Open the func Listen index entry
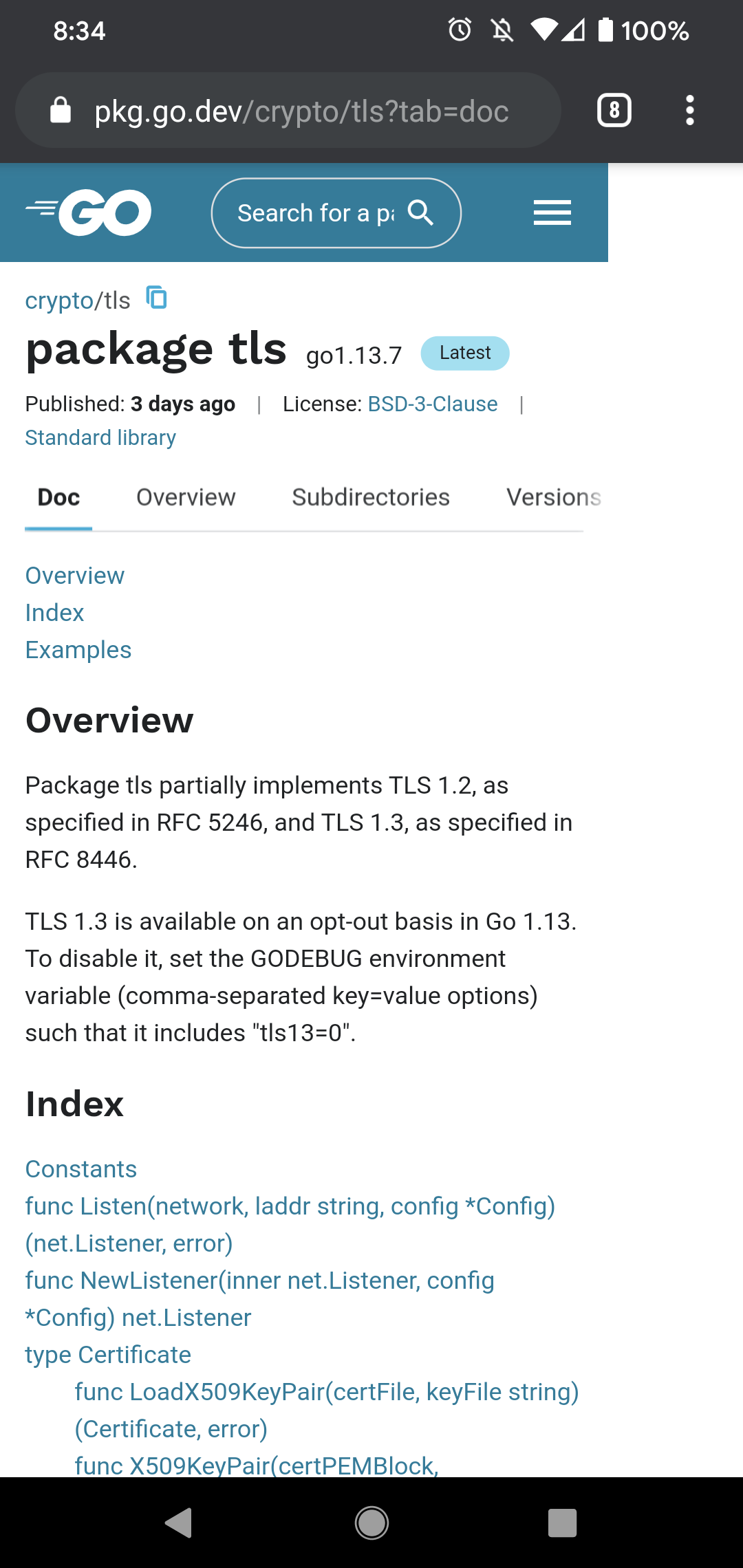Image resolution: width=743 pixels, height=1568 pixels. [x=290, y=1225]
